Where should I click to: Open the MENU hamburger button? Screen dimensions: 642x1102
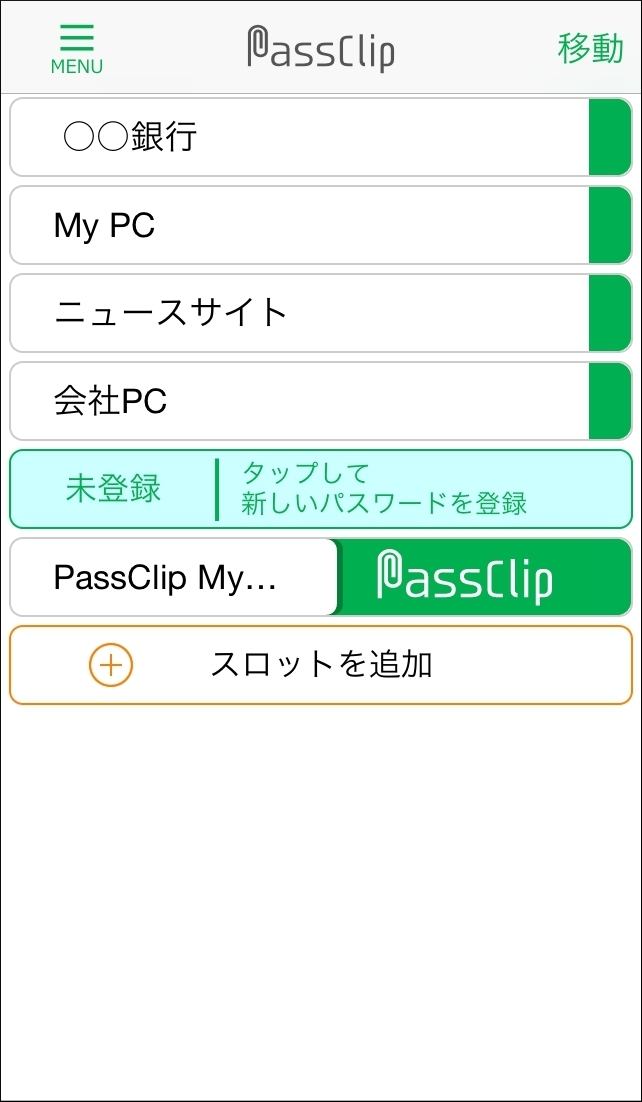pyautogui.click(x=77, y=49)
